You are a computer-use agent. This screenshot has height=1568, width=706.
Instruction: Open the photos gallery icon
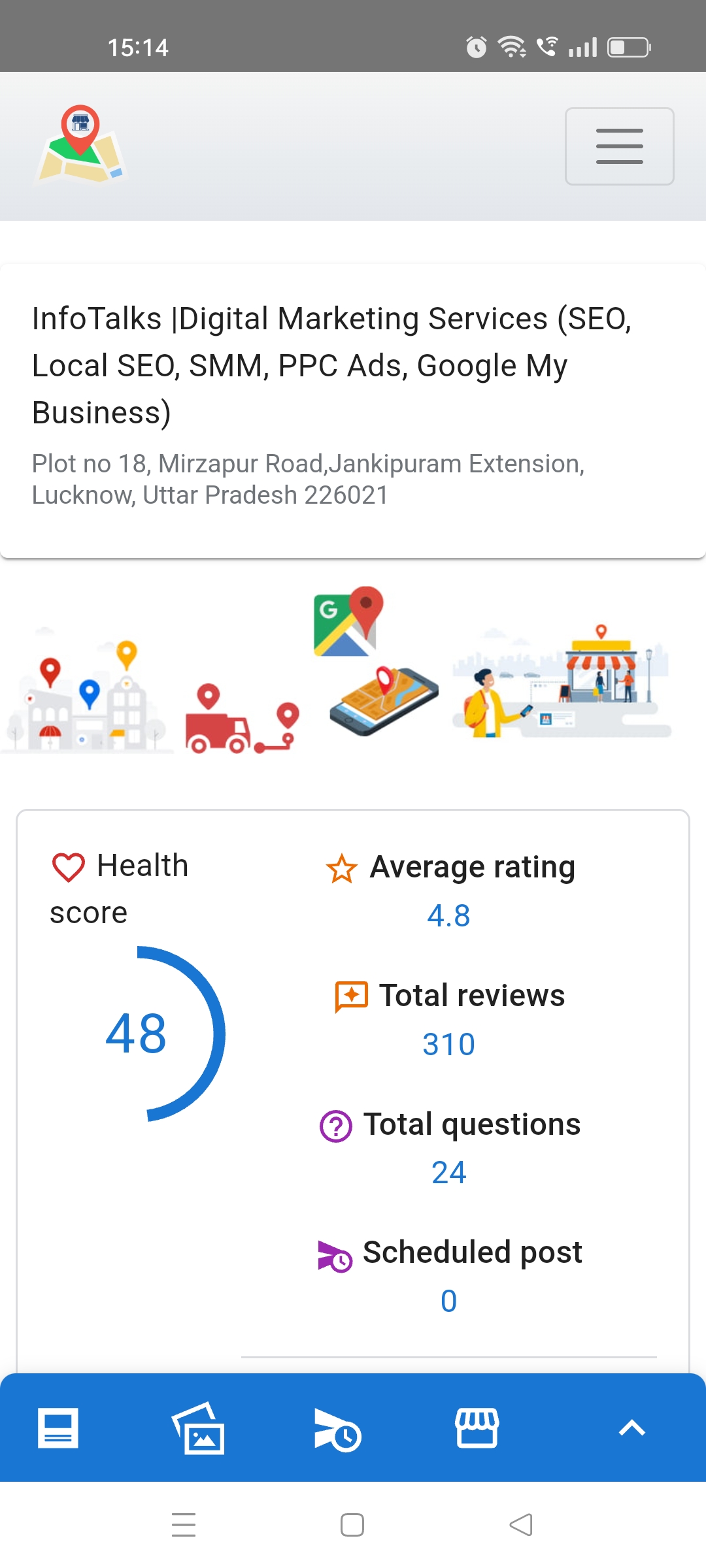[x=199, y=1428]
